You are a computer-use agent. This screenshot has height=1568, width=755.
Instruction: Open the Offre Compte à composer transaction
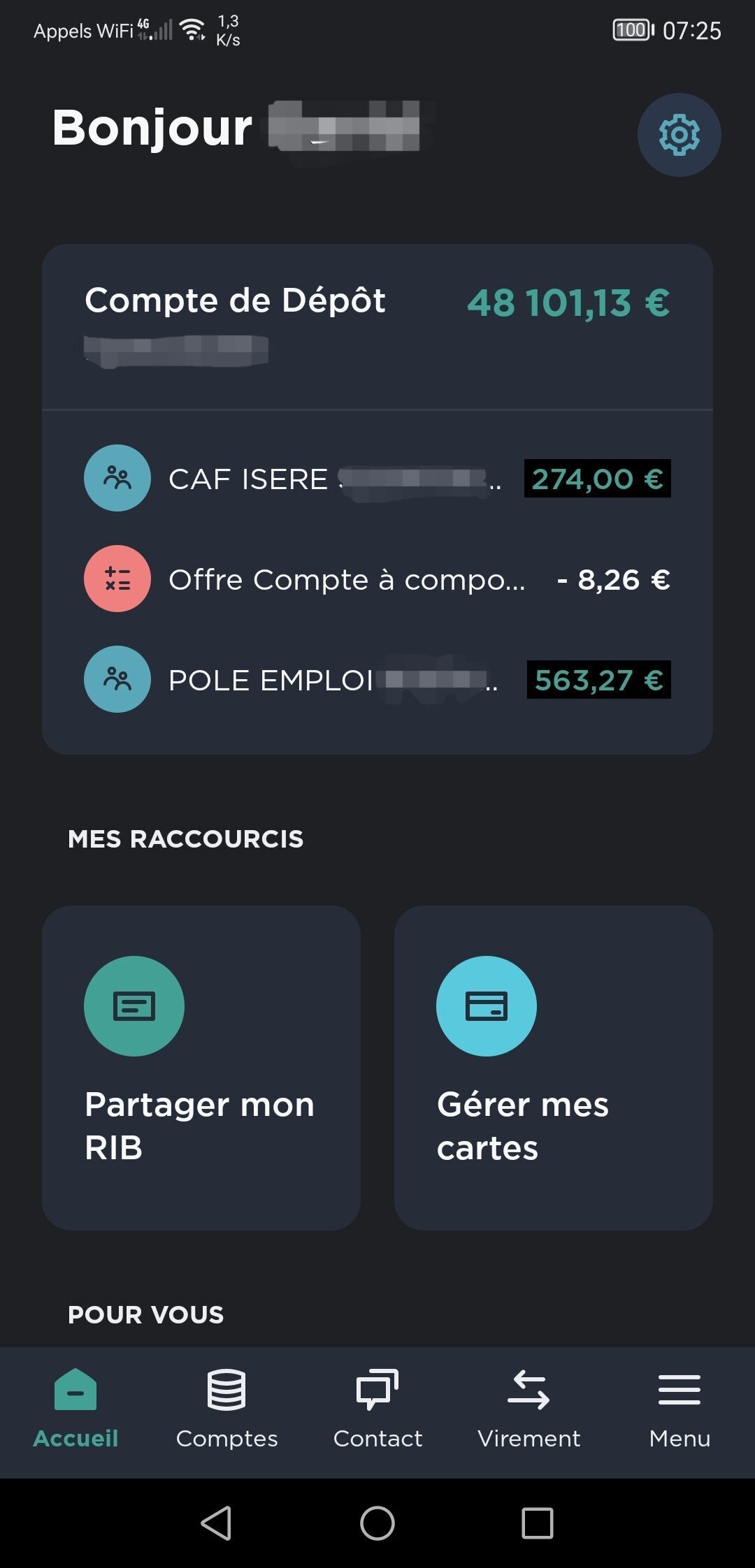pos(377,579)
